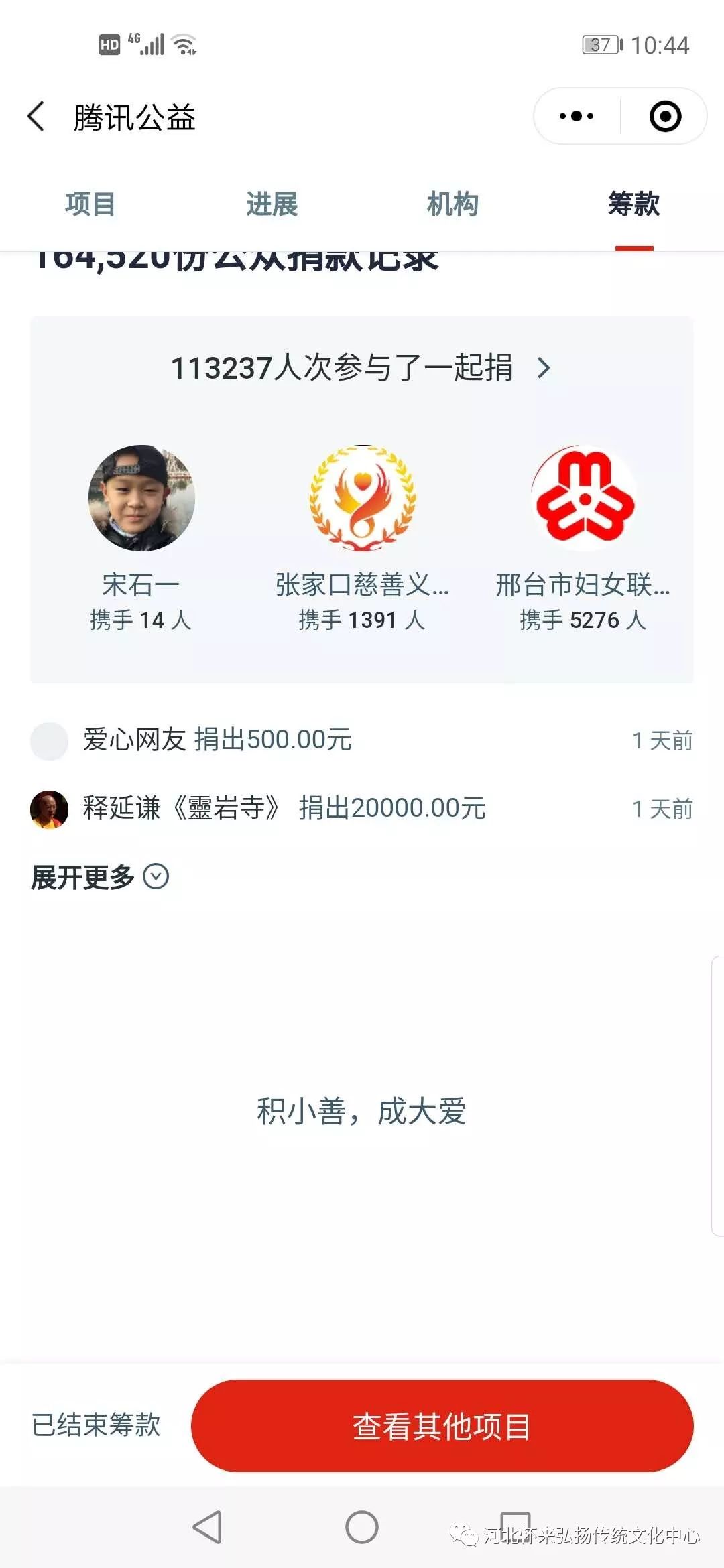Switch to the 机构 tab
724x1568 pixels.
[452, 204]
